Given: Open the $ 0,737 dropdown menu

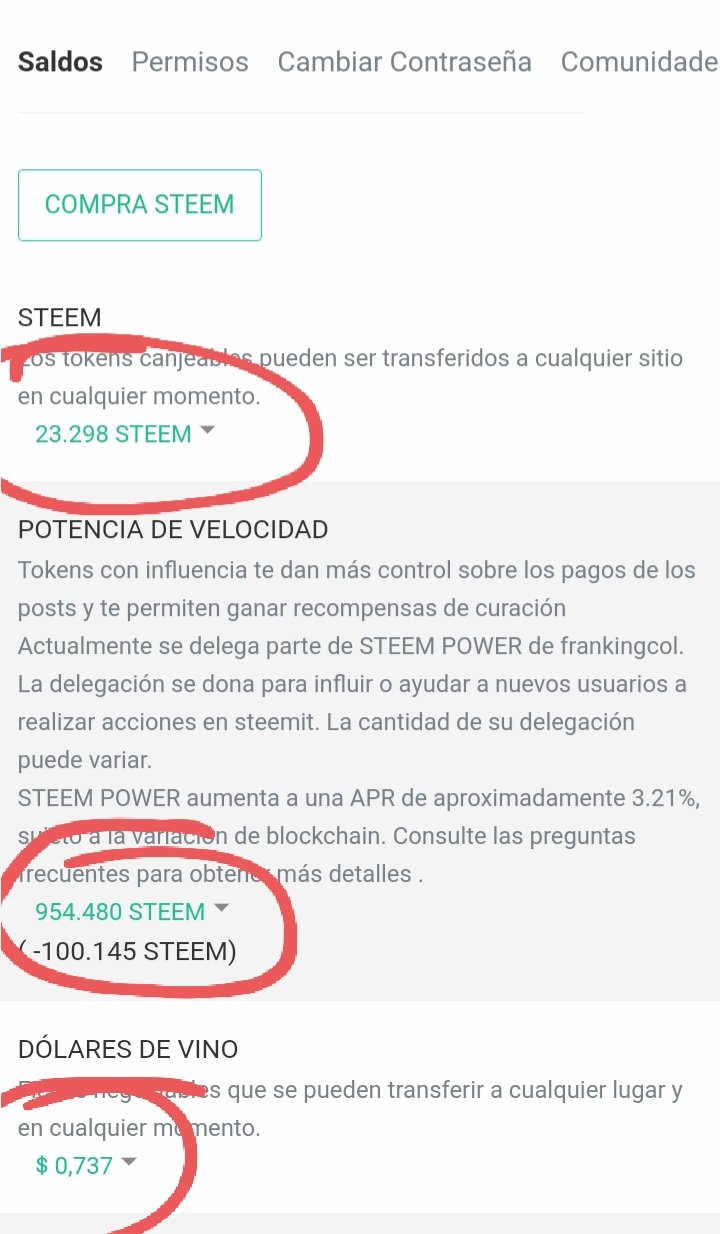Looking at the screenshot, I should tap(86, 1165).
